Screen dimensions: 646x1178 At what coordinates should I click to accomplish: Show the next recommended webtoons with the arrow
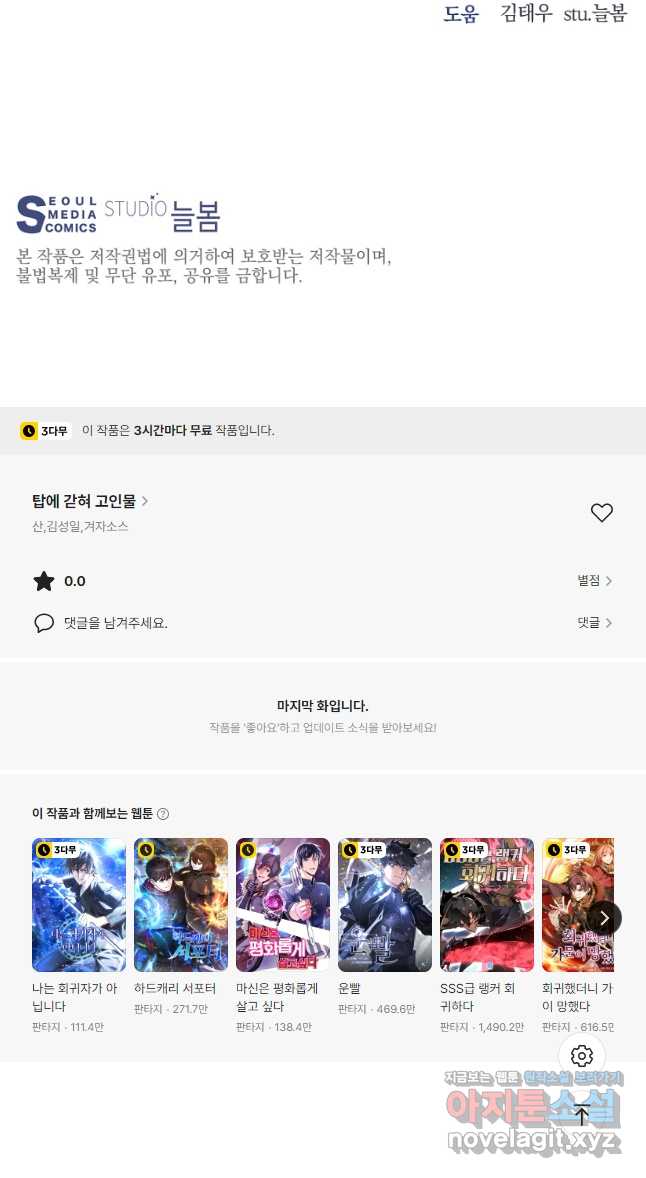pos(603,917)
